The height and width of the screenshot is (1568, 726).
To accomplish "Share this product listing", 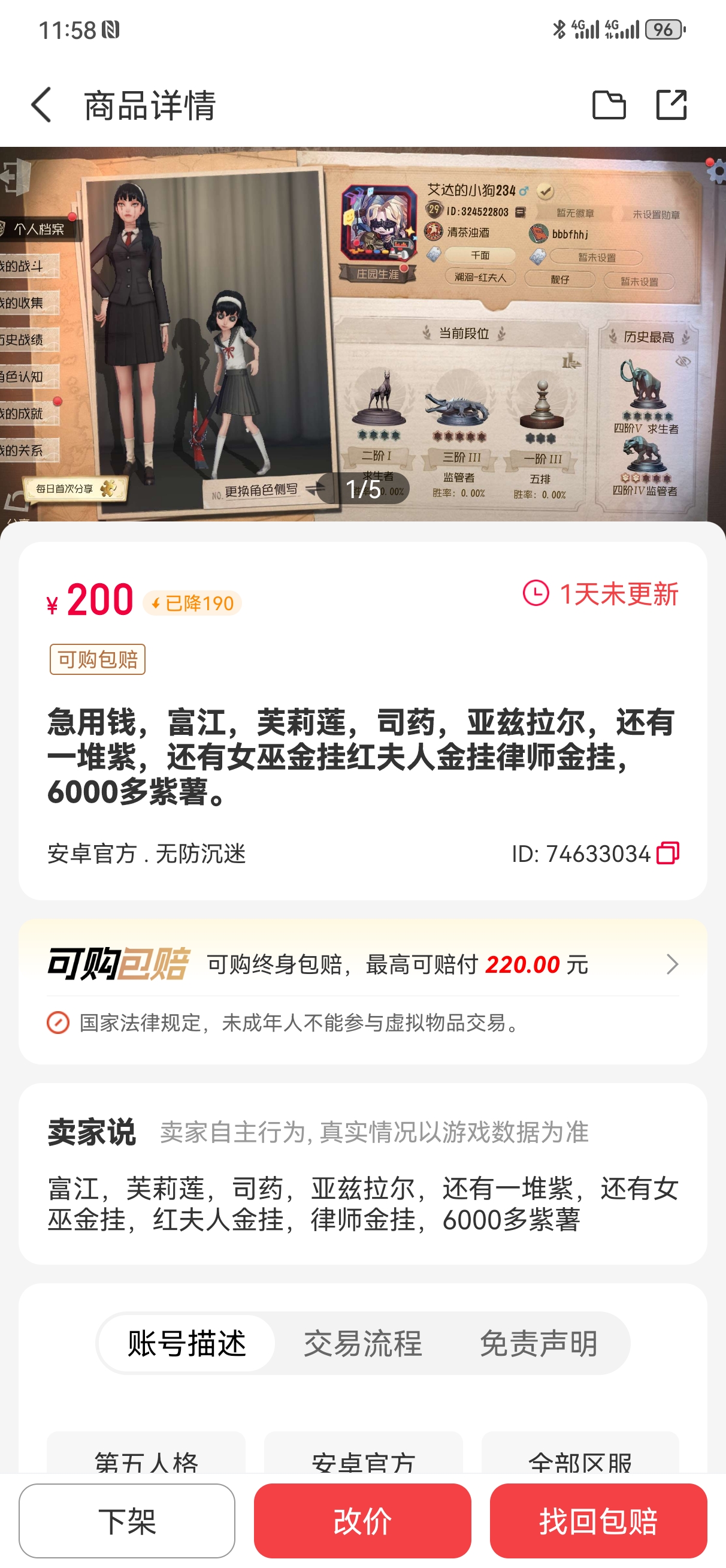I will [671, 105].
